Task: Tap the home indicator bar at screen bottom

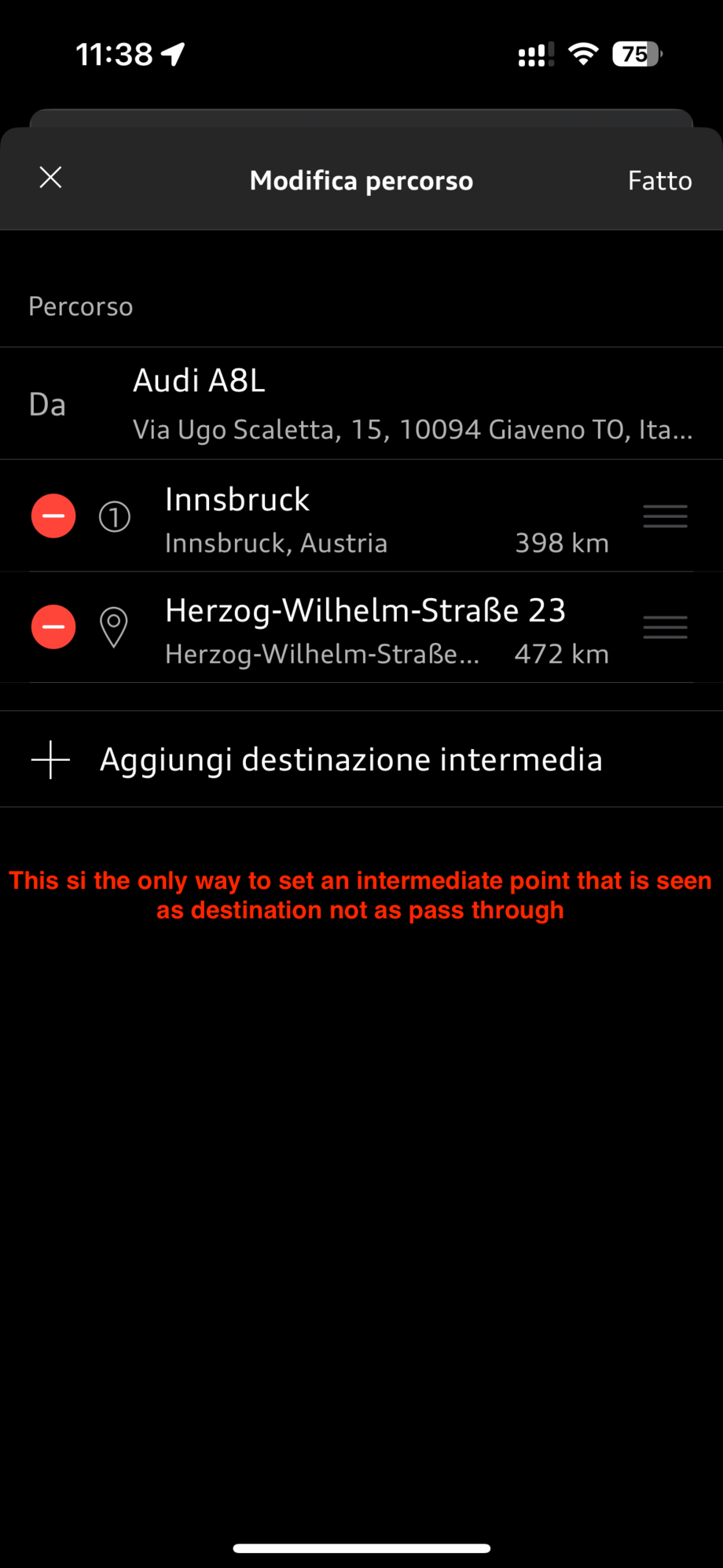Action: [361, 1547]
